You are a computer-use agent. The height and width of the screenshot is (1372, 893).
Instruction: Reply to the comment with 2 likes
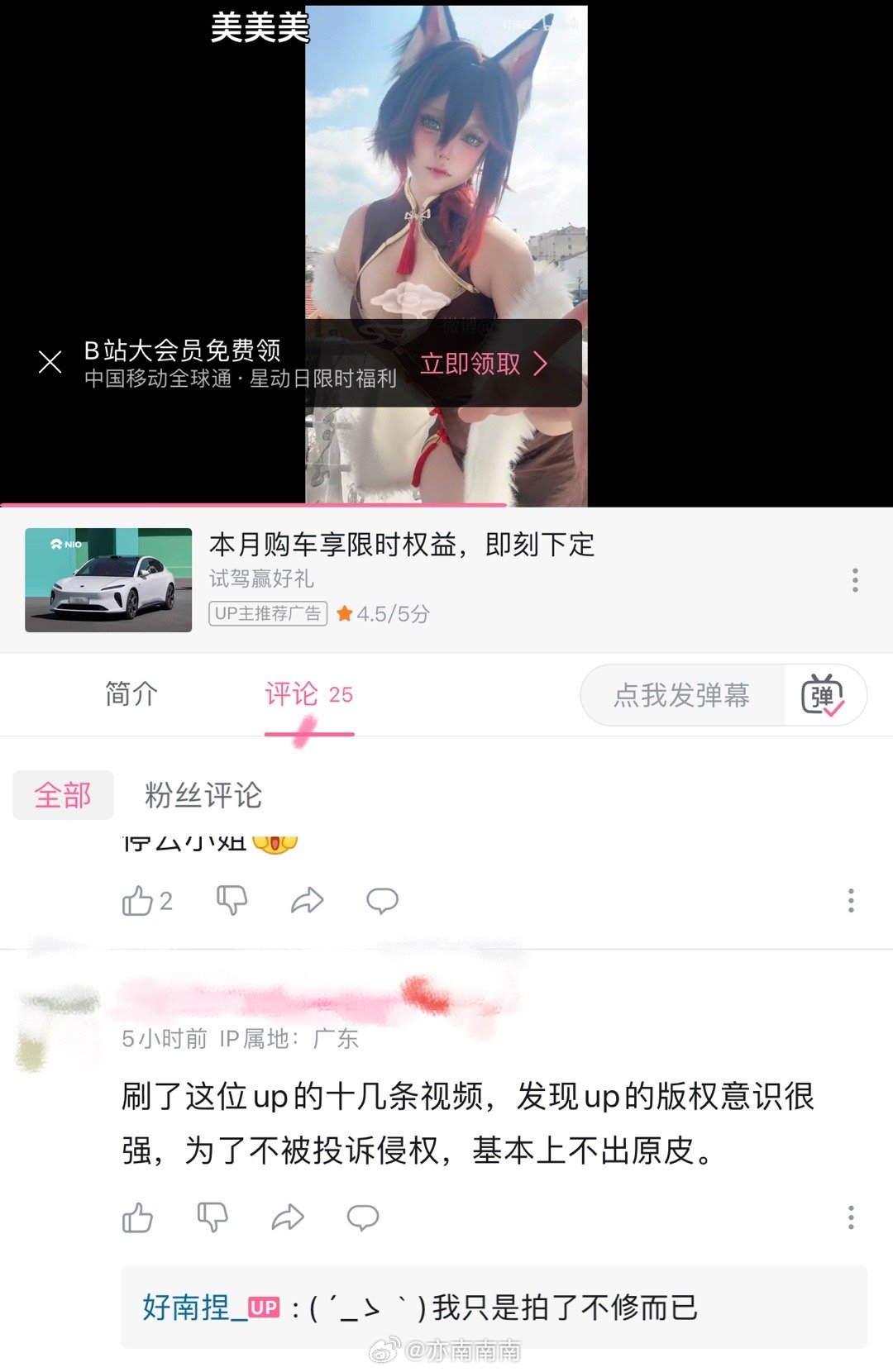click(x=382, y=900)
